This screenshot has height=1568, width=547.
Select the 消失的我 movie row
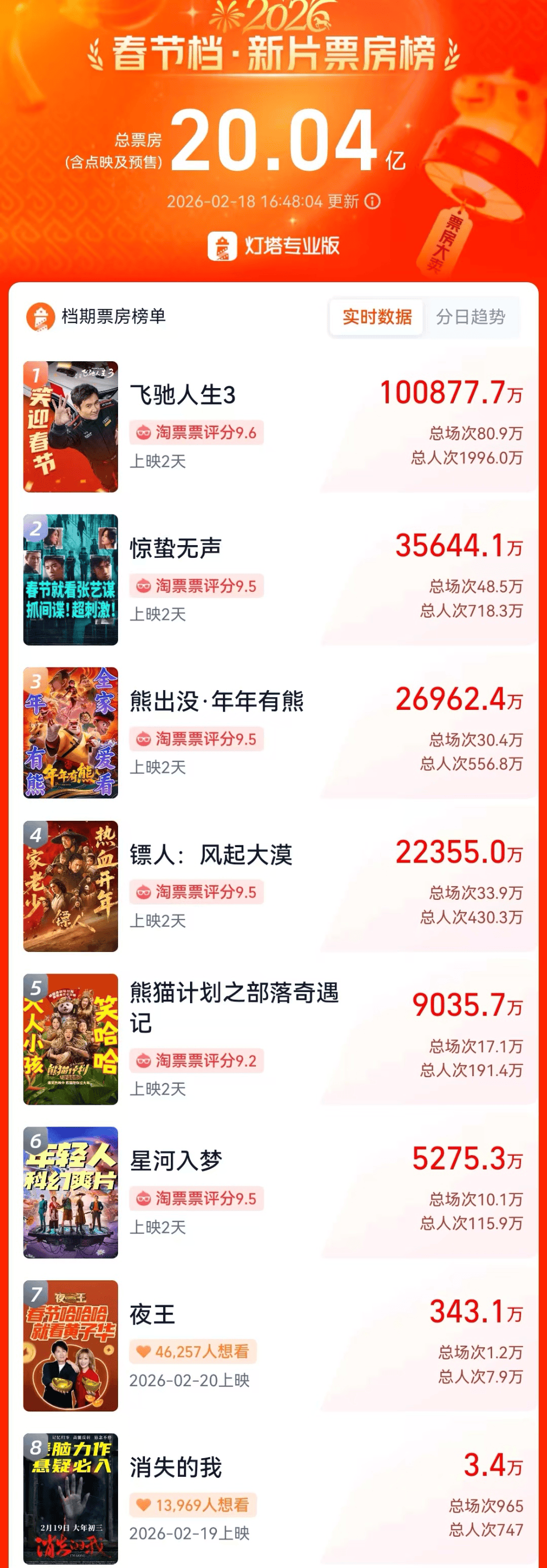273,1499
